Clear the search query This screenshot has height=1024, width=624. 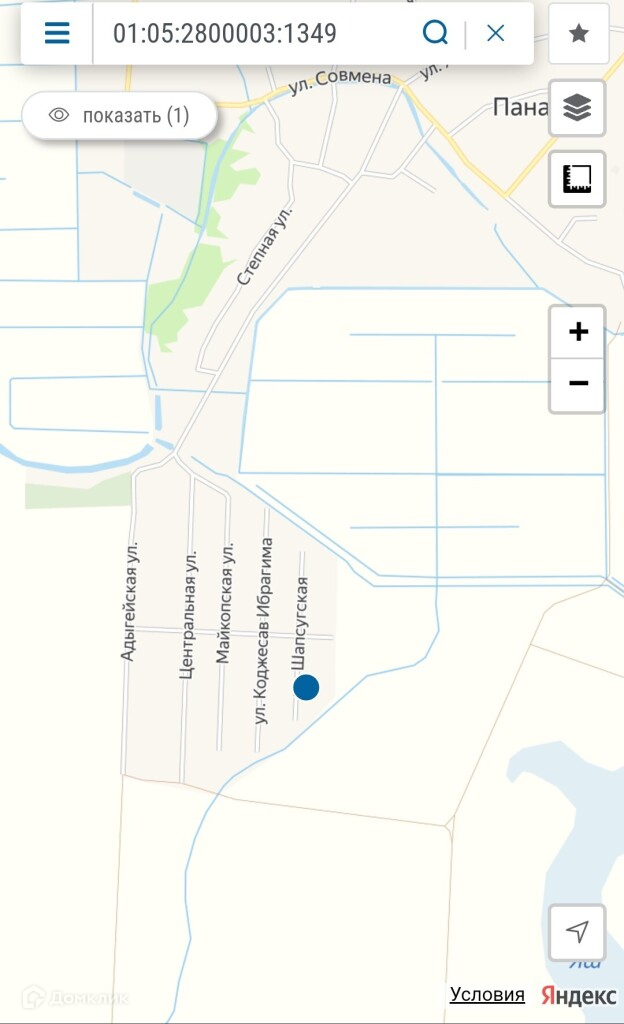point(495,33)
